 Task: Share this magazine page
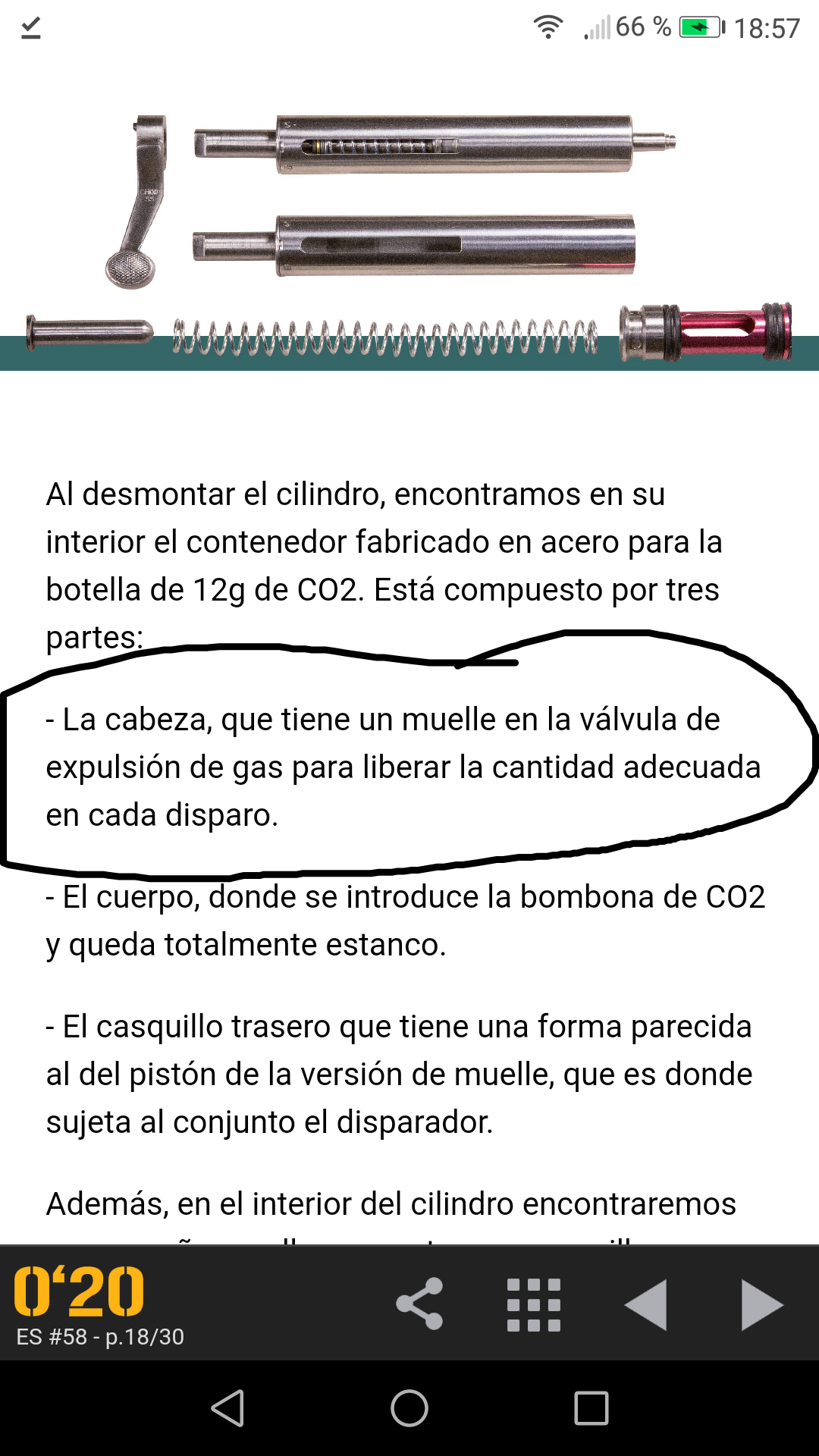pyautogui.click(x=419, y=1304)
